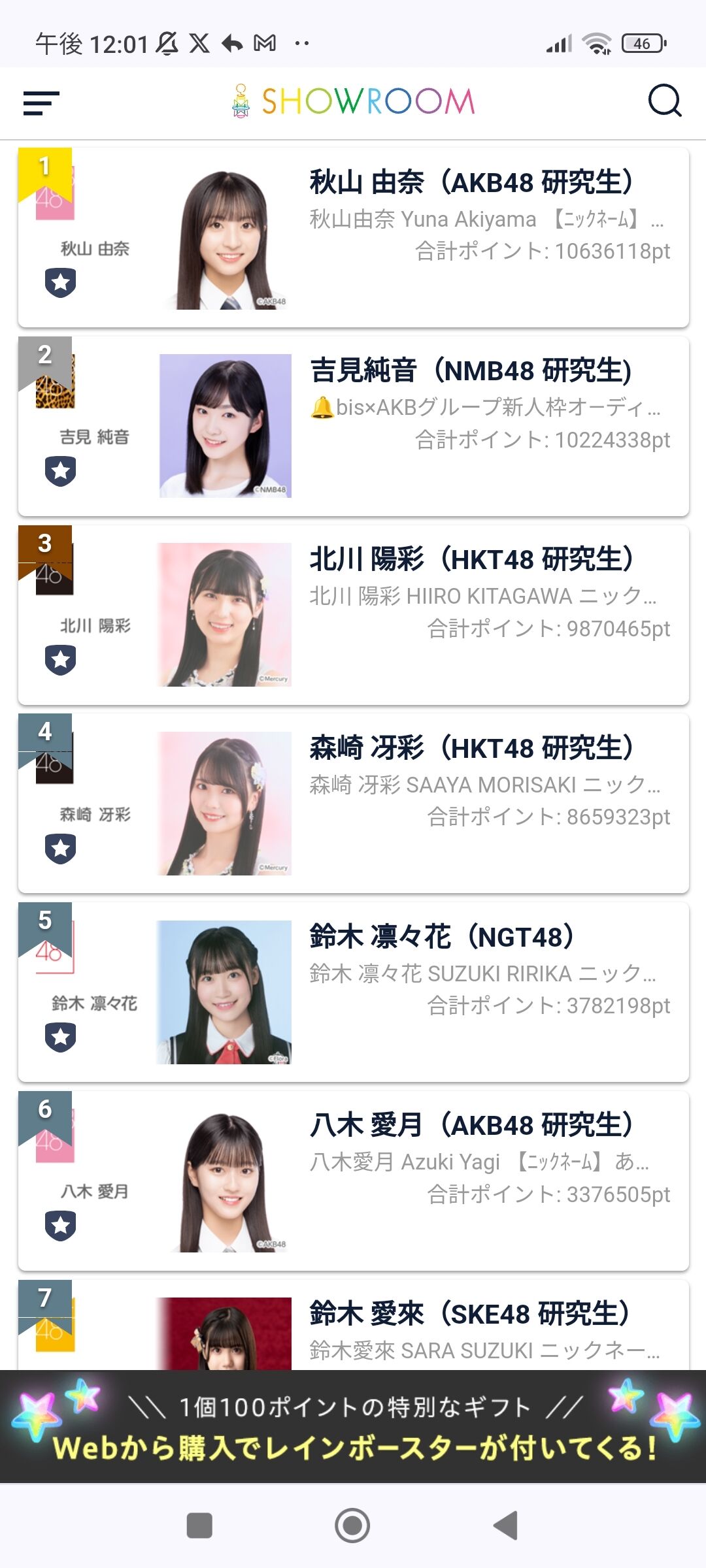
Task: Go back using the system back button
Action: 505,1526
